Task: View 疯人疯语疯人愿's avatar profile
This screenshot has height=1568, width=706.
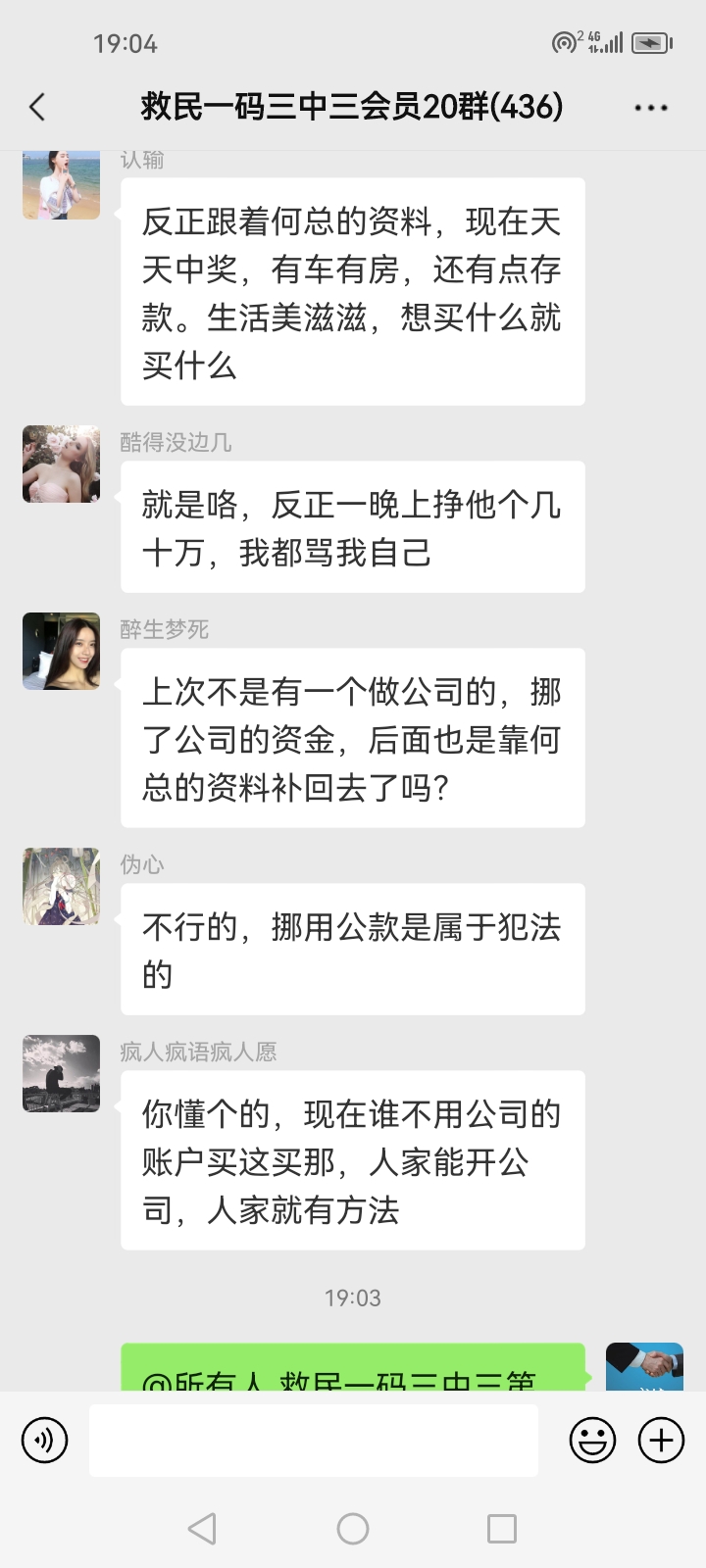Action: point(61,1073)
